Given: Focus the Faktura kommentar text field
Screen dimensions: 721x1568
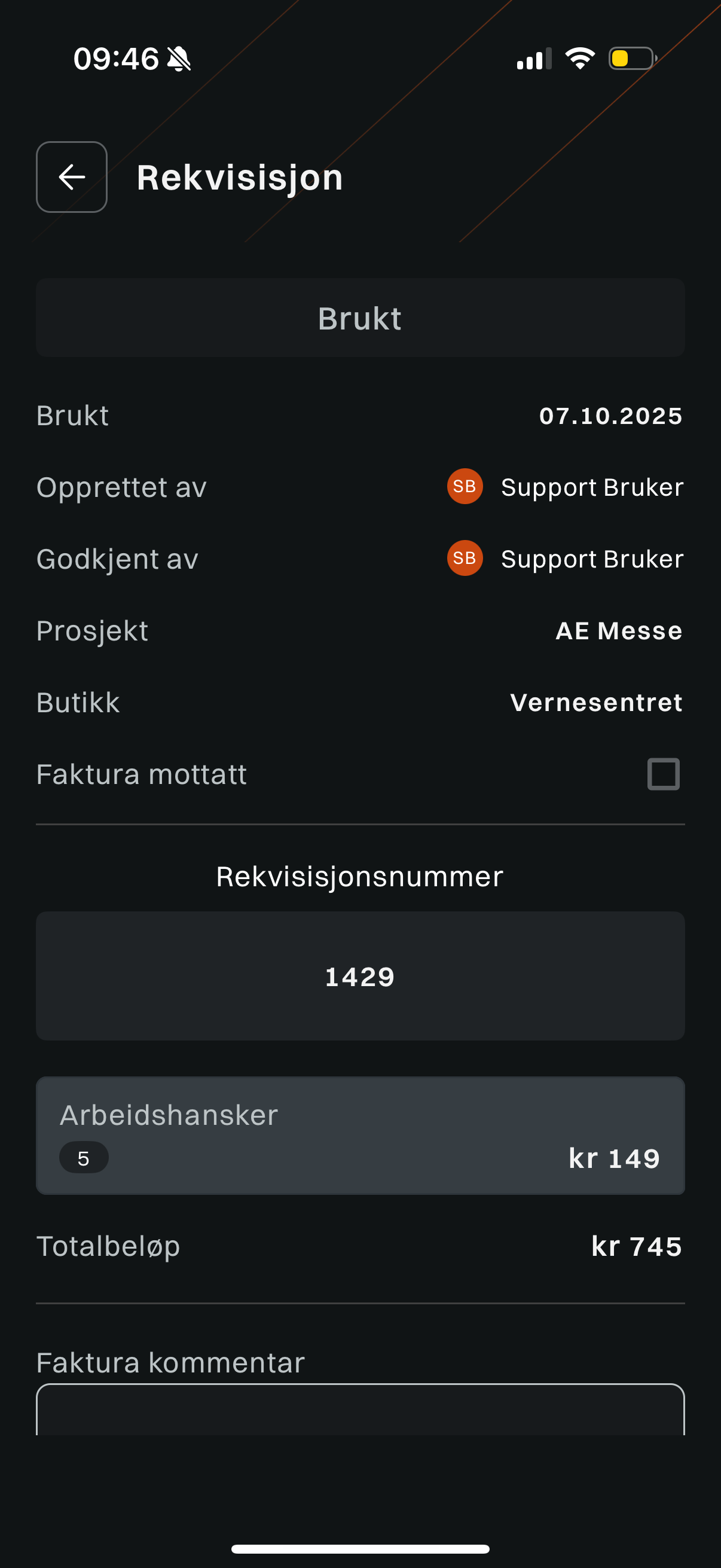Looking at the screenshot, I should pos(360,1411).
